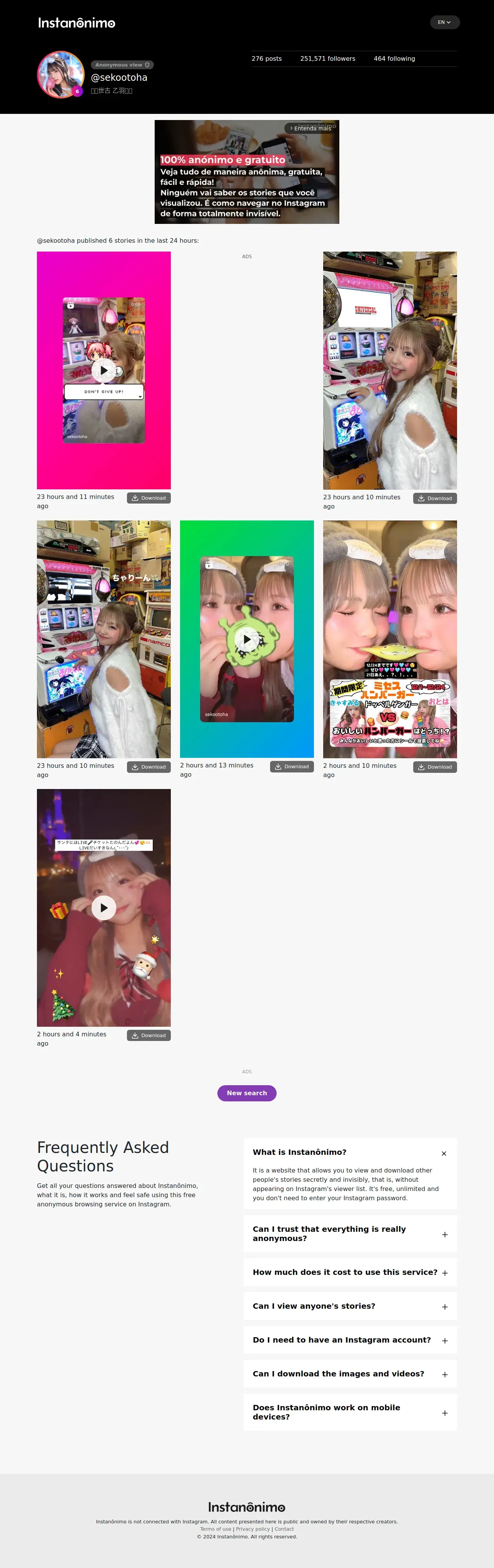The width and height of the screenshot is (494, 1568).
Task: Expand 'Do I need to have an Instagram account?'
Action: click(445, 1340)
